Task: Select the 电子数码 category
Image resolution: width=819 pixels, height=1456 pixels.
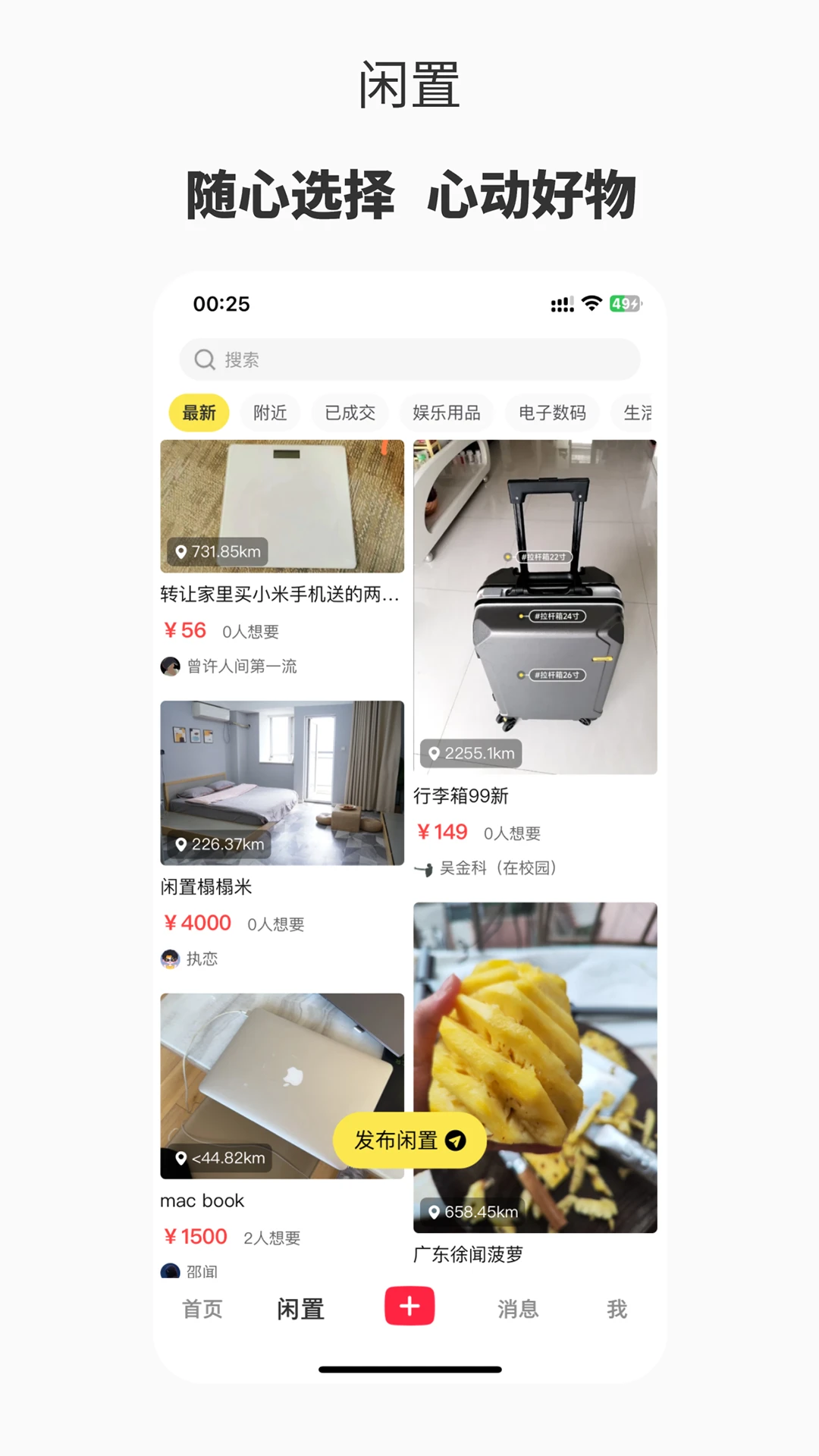Action: click(x=552, y=413)
